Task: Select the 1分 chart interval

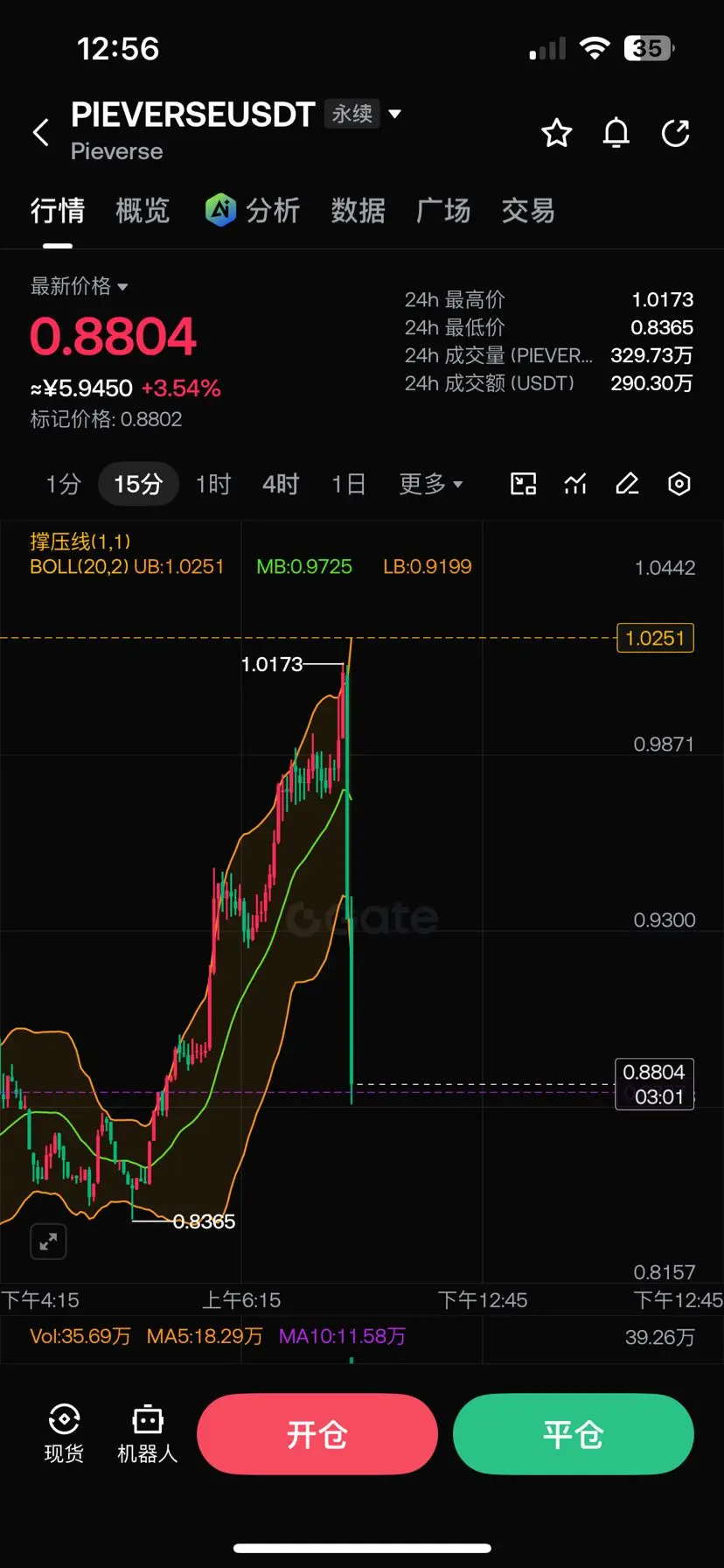Action: [63, 484]
